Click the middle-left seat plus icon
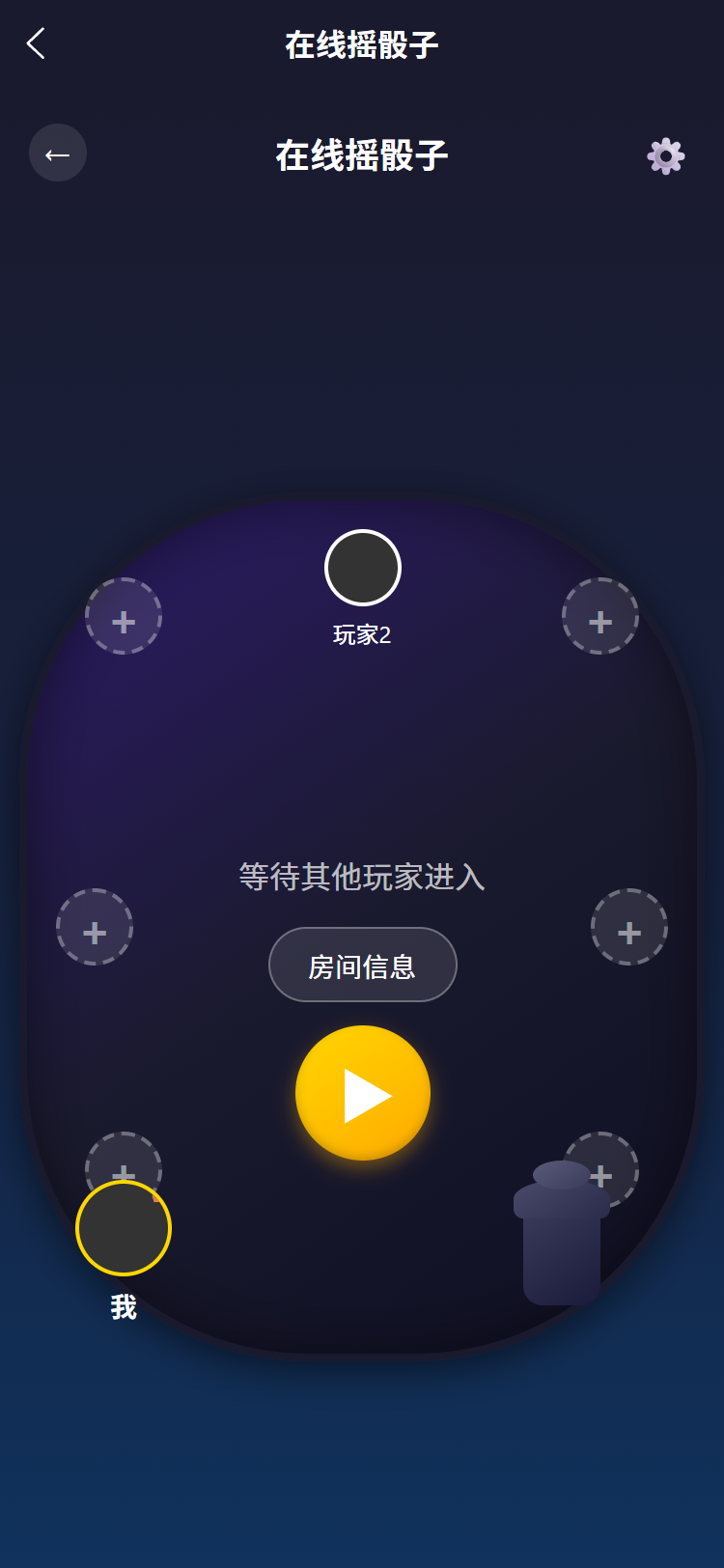This screenshot has height=1568, width=724. pyautogui.click(x=95, y=932)
